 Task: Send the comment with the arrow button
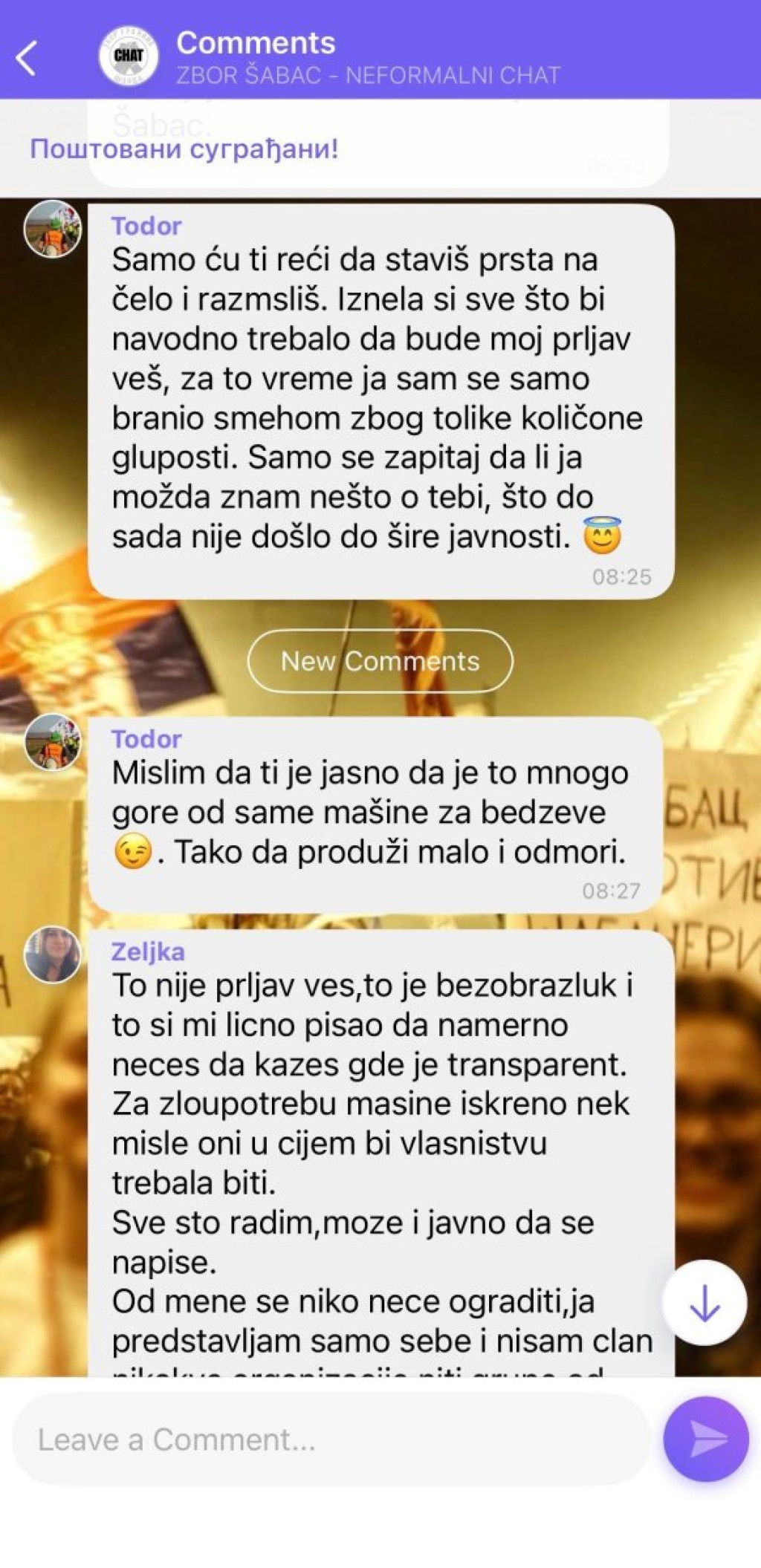(705, 1439)
